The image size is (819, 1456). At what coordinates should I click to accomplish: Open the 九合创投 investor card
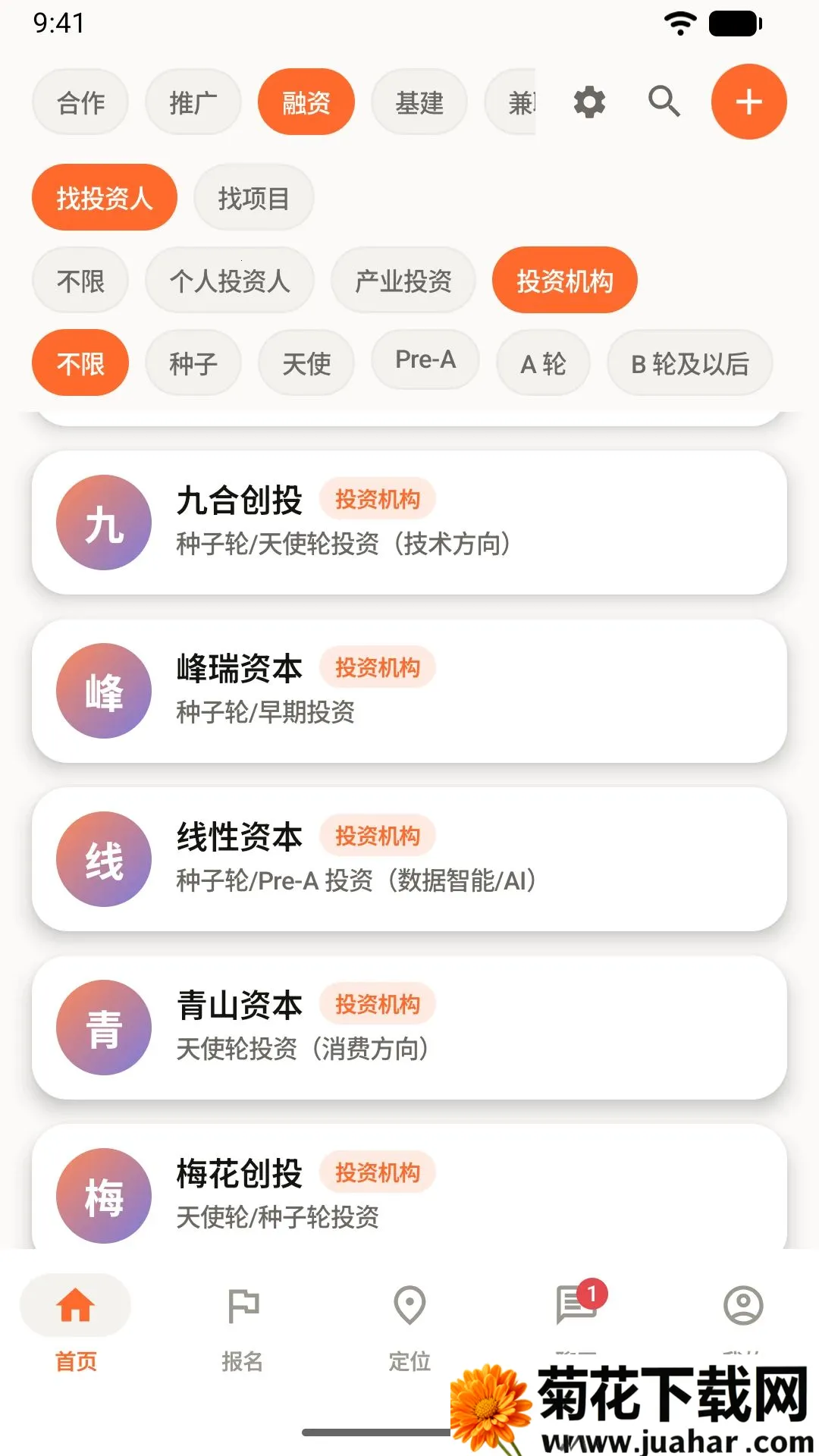[409, 522]
